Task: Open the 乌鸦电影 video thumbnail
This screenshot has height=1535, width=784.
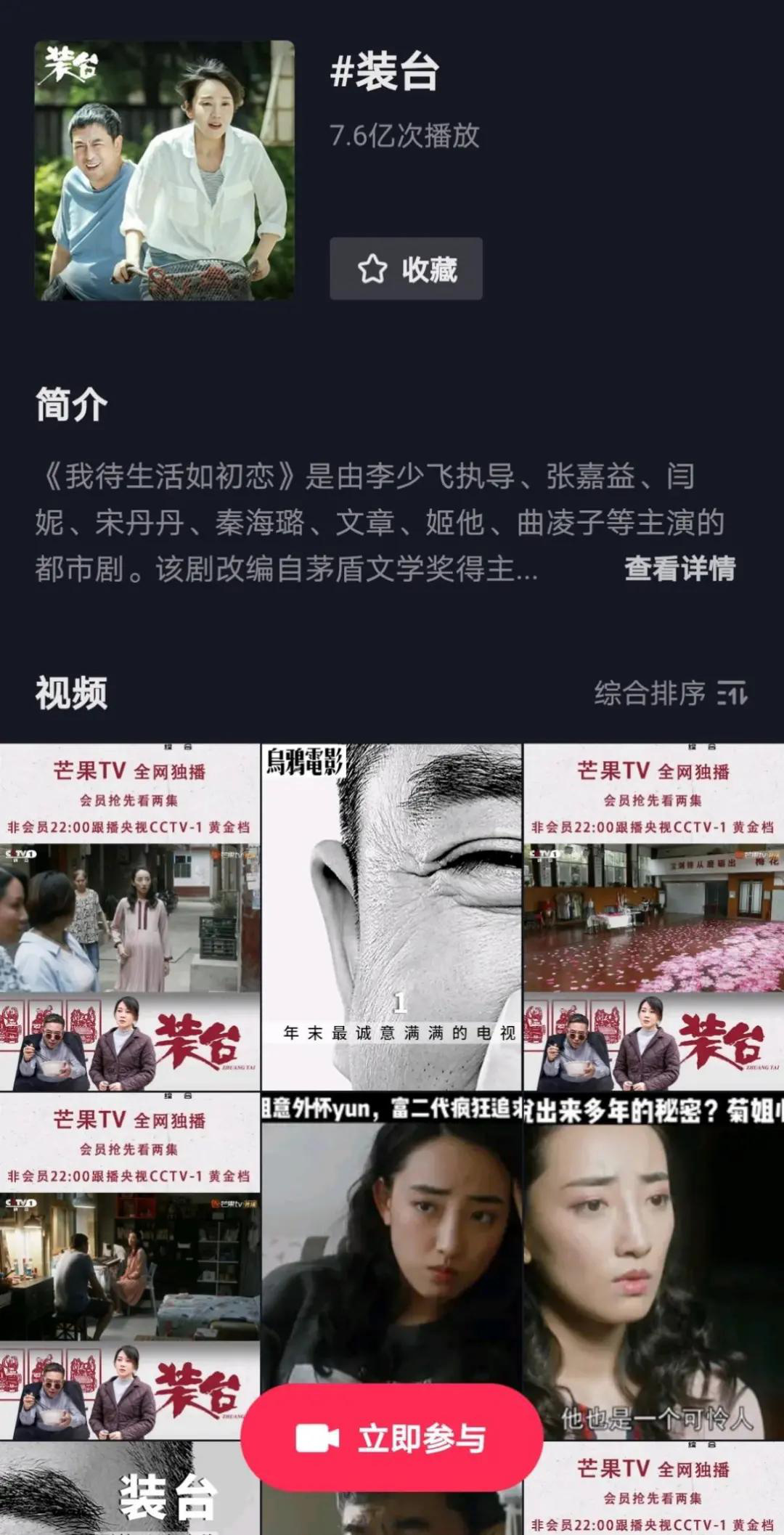Action: tap(391, 916)
